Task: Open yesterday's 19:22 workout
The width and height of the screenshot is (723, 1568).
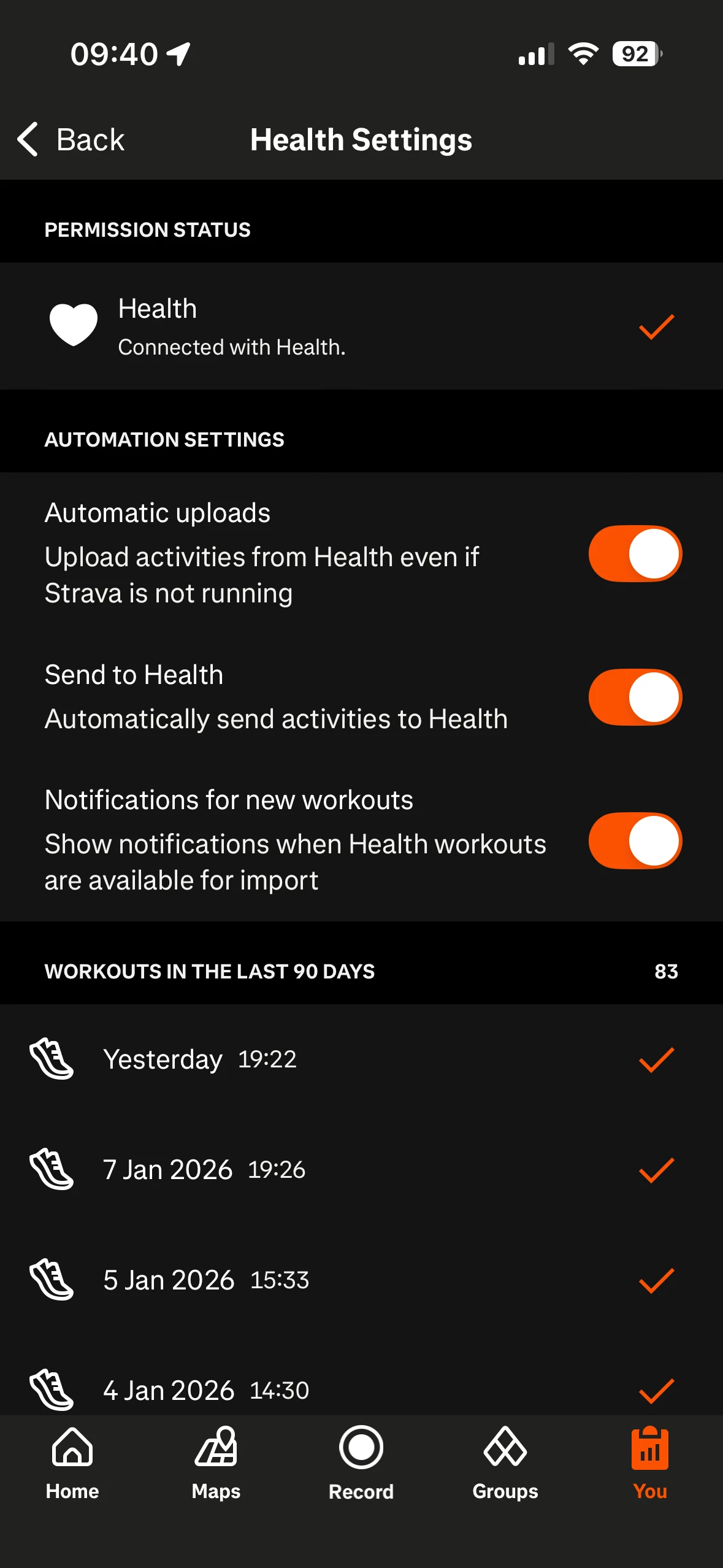Action: click(361, 1059)
